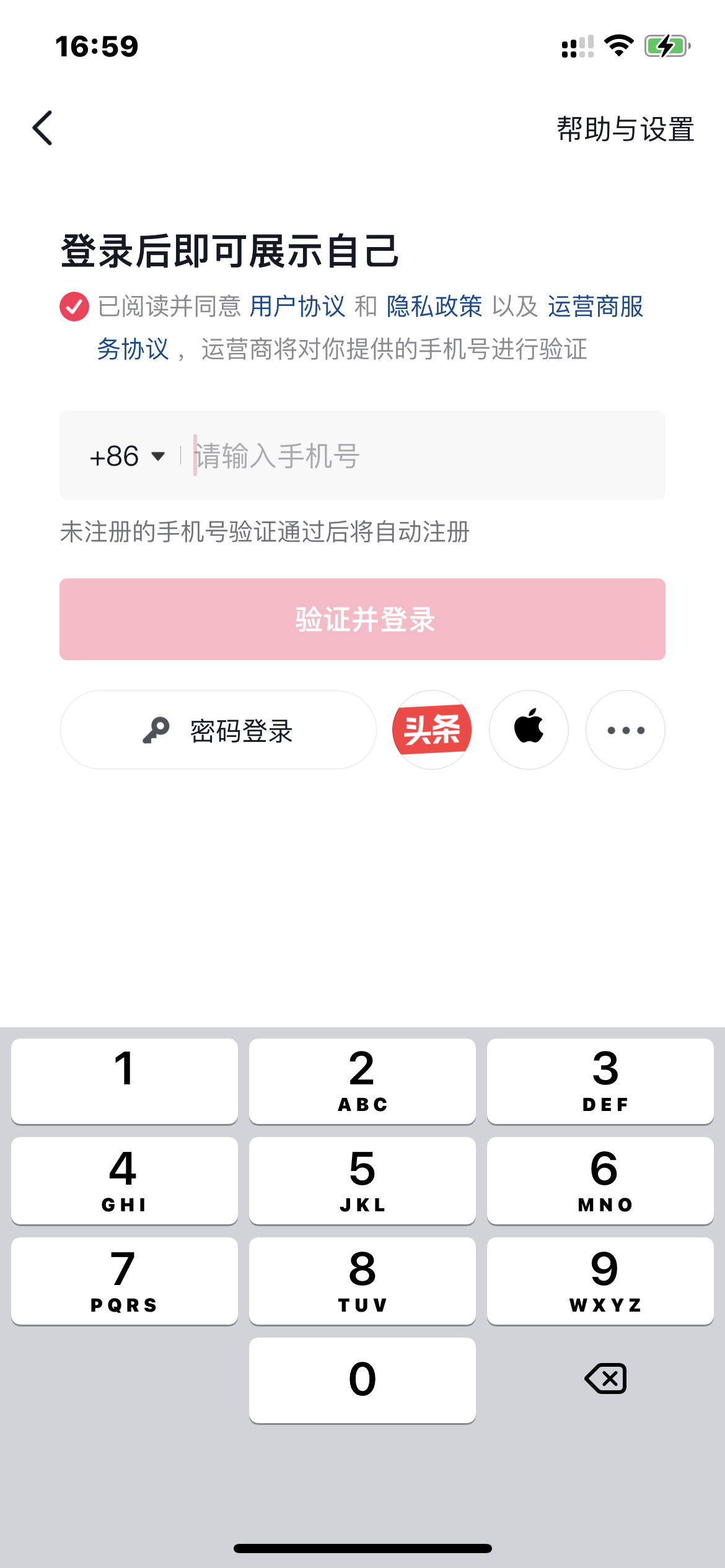725x1568 pixels.
Task: Log in with Toutiao account
Action: 433,730
